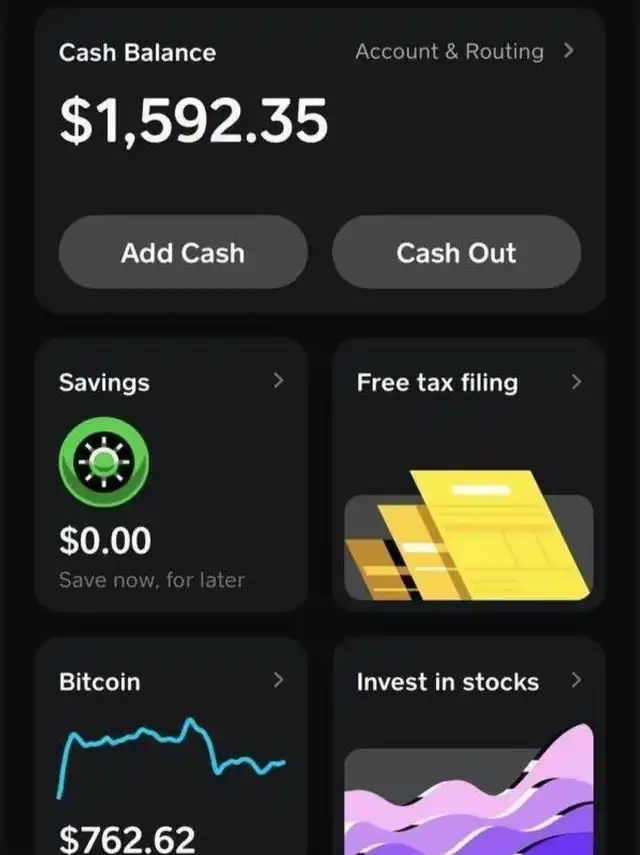Cash Out the balance

[x=456, y=253]
